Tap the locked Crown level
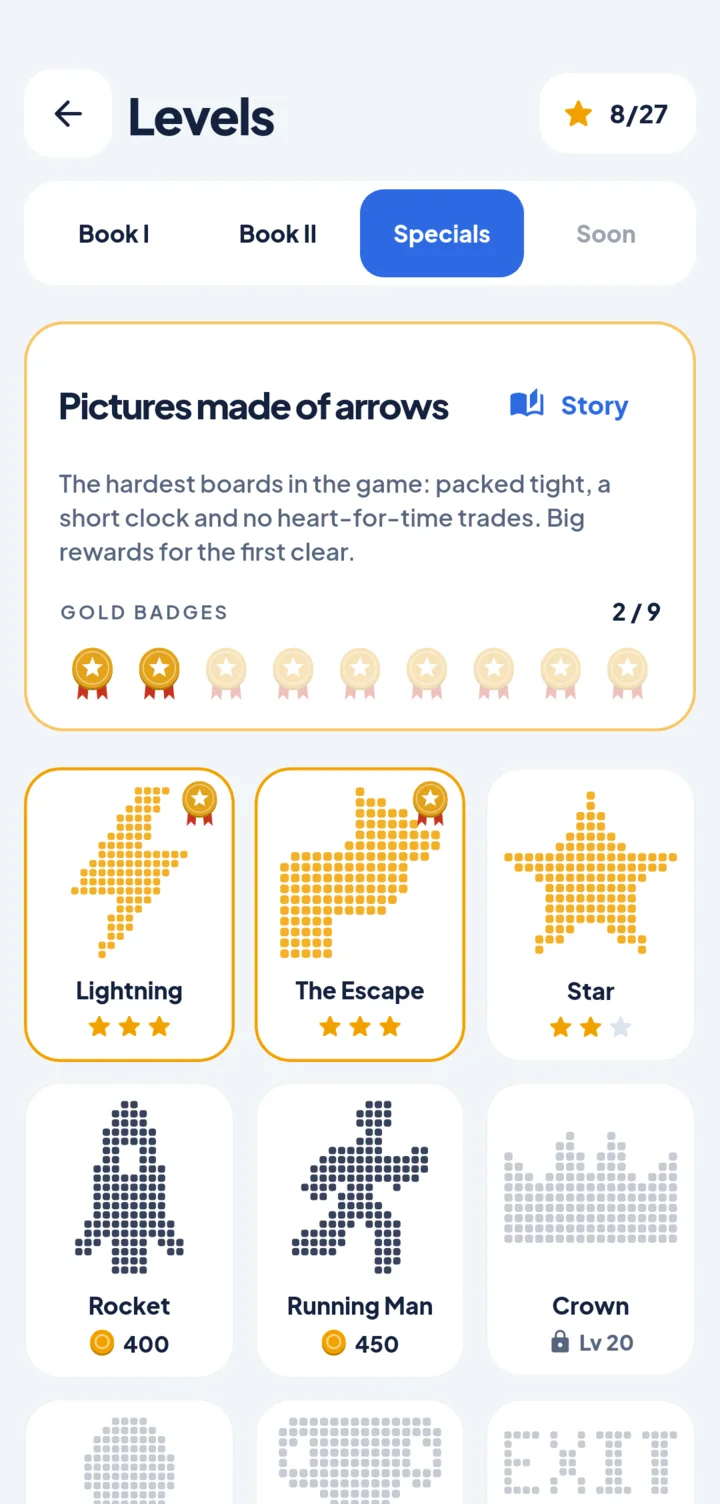This screenshot has height=1504, width=720. click(x=590, y=1230)
